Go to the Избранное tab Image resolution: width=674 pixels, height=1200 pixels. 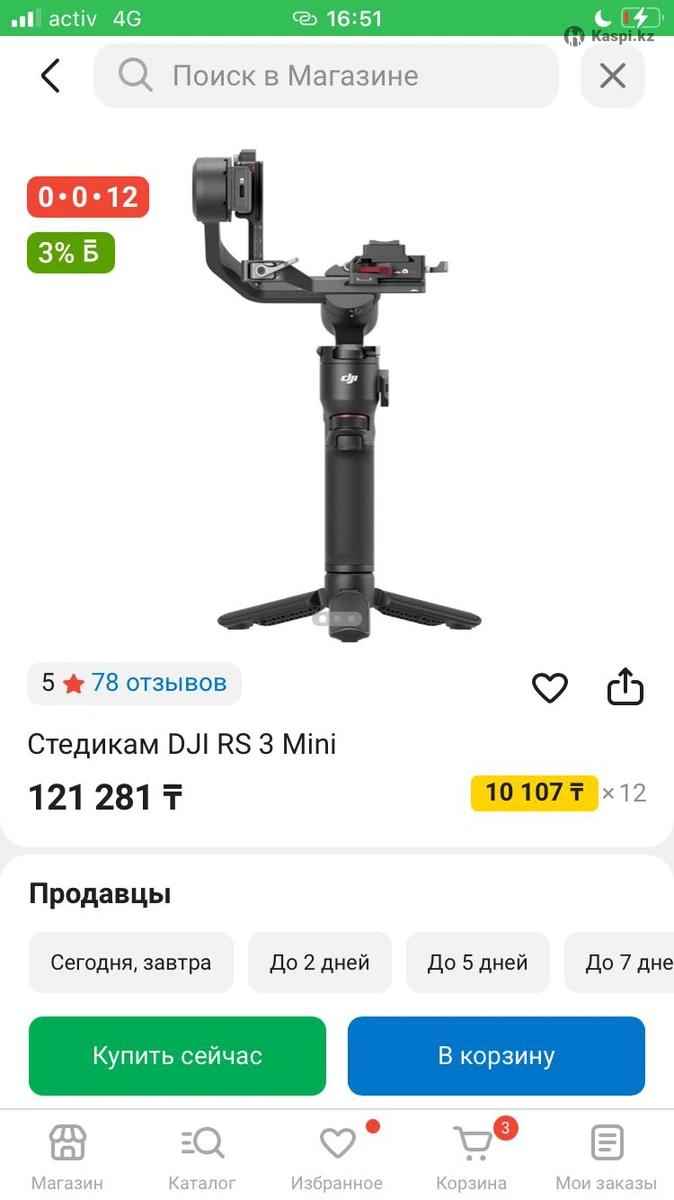(337, 1158)
